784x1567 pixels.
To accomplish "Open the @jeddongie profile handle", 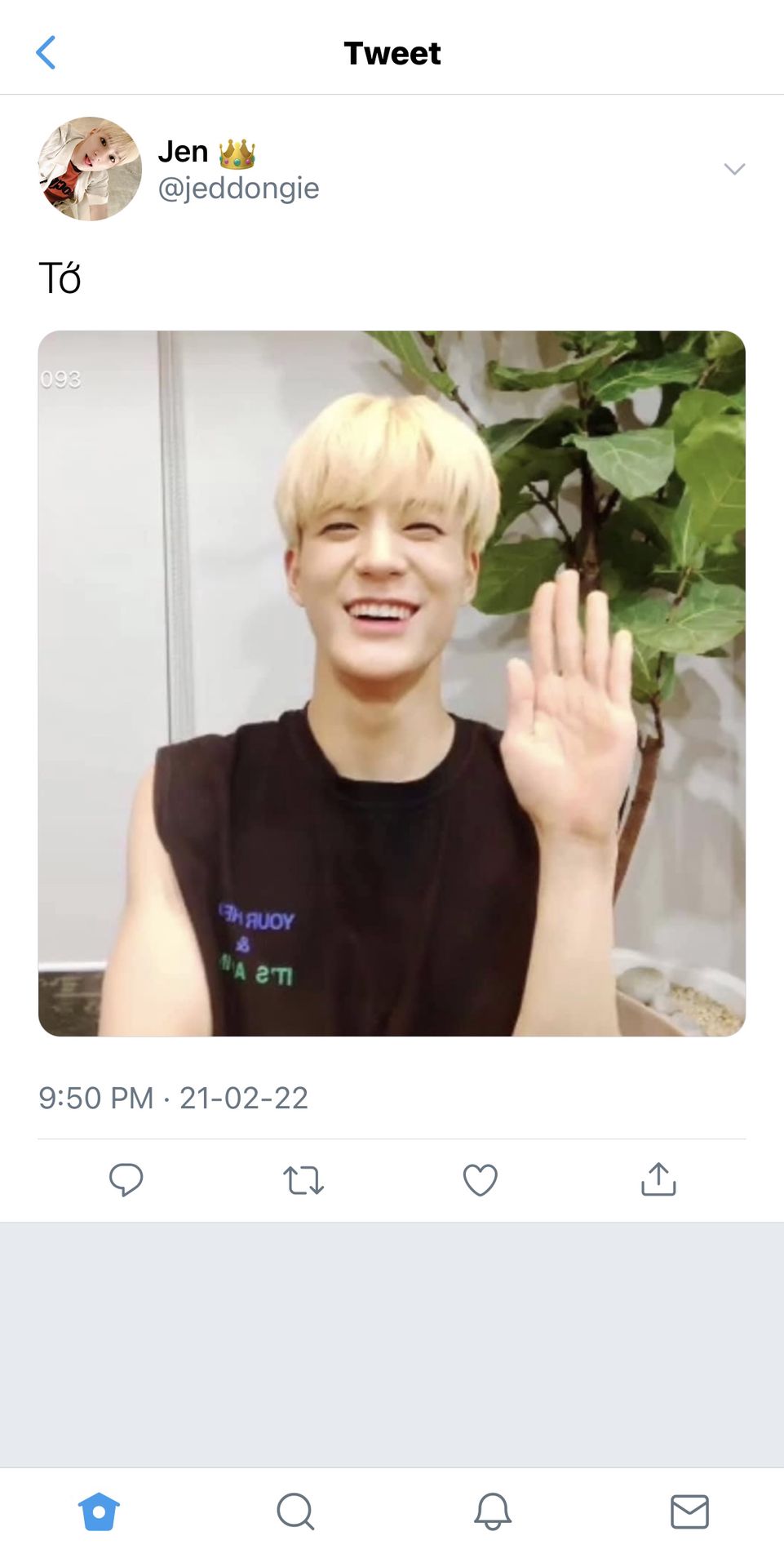I will click(238, 189).
